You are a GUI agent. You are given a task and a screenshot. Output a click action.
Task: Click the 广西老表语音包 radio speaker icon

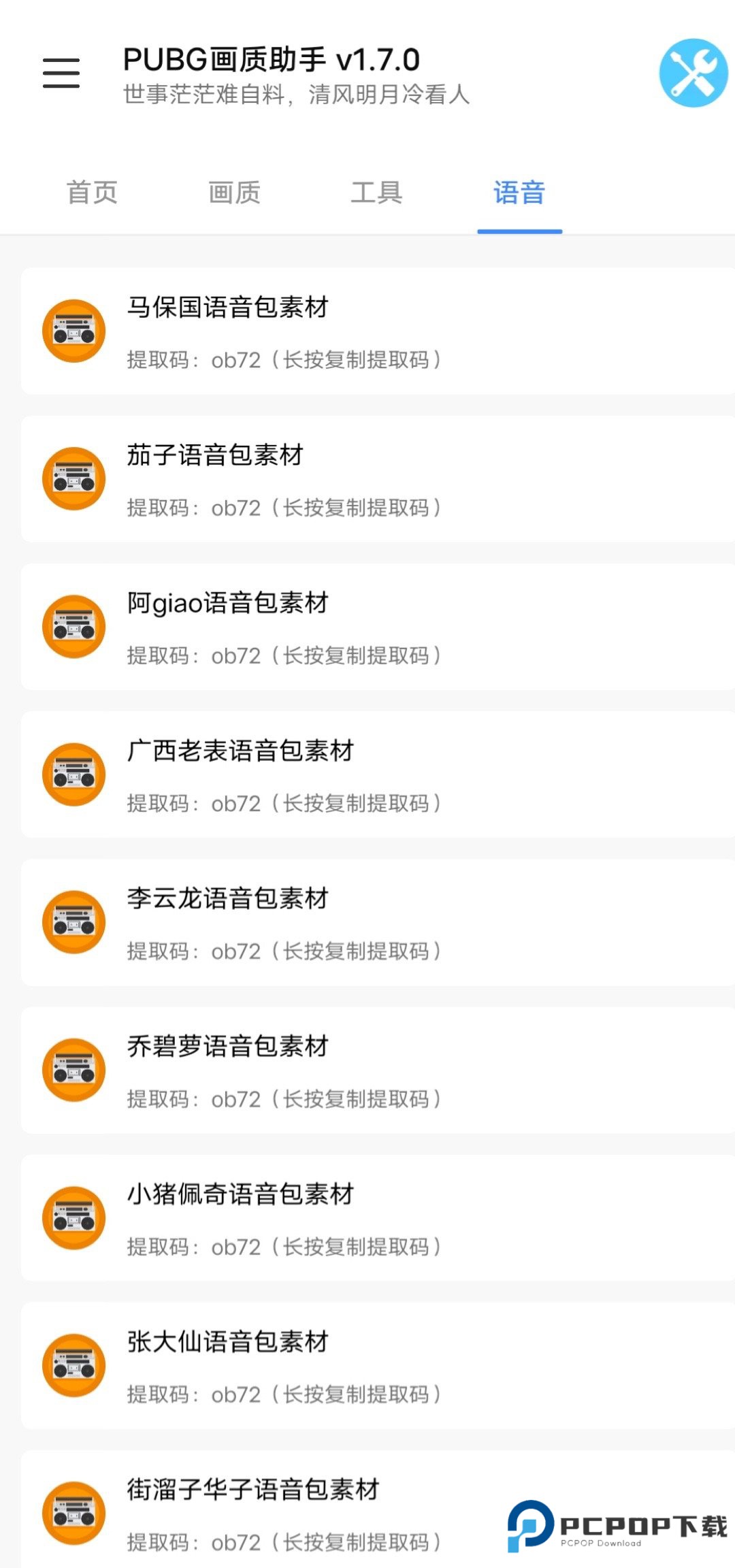74,774
